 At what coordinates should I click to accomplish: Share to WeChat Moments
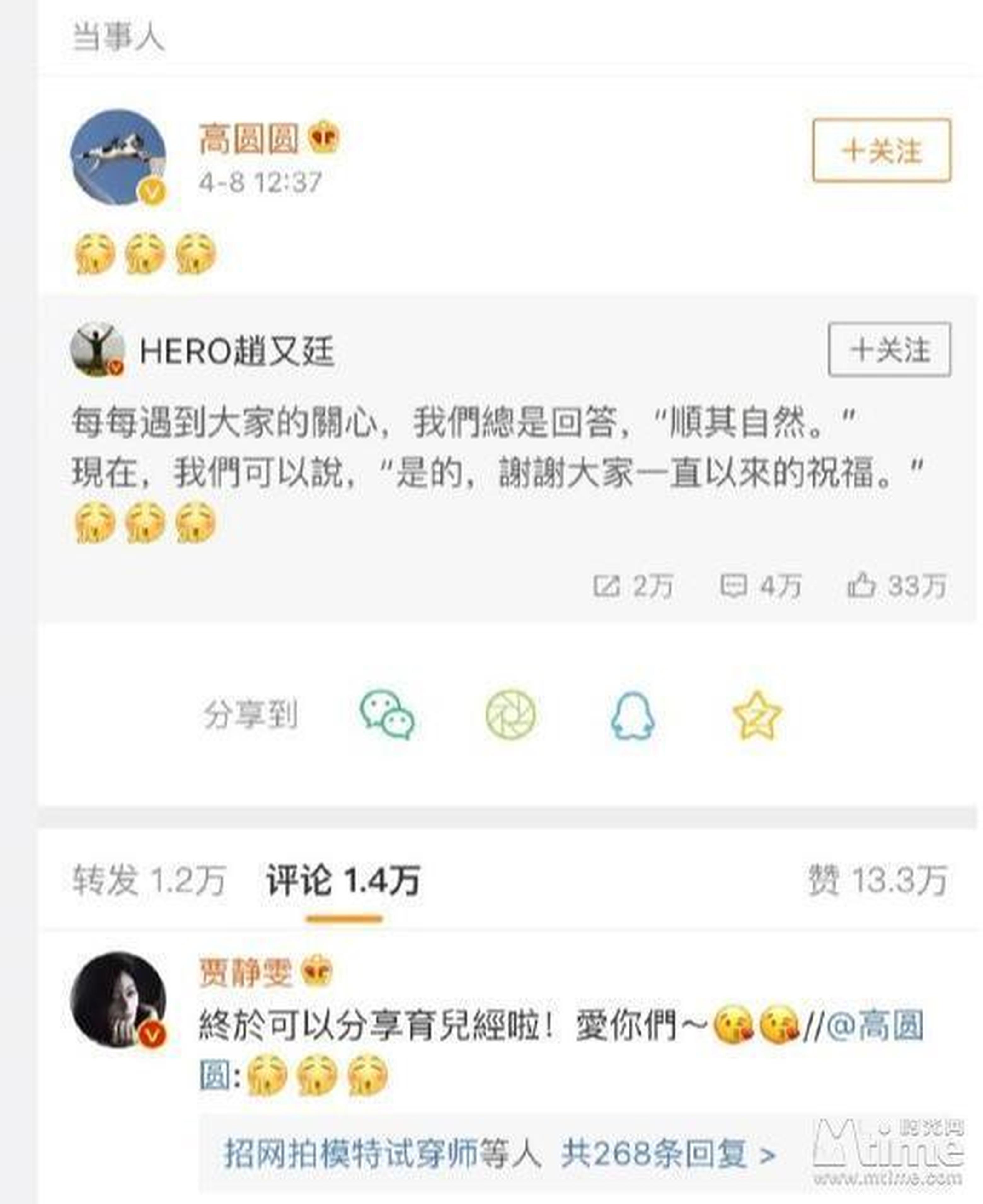[511, 714]
